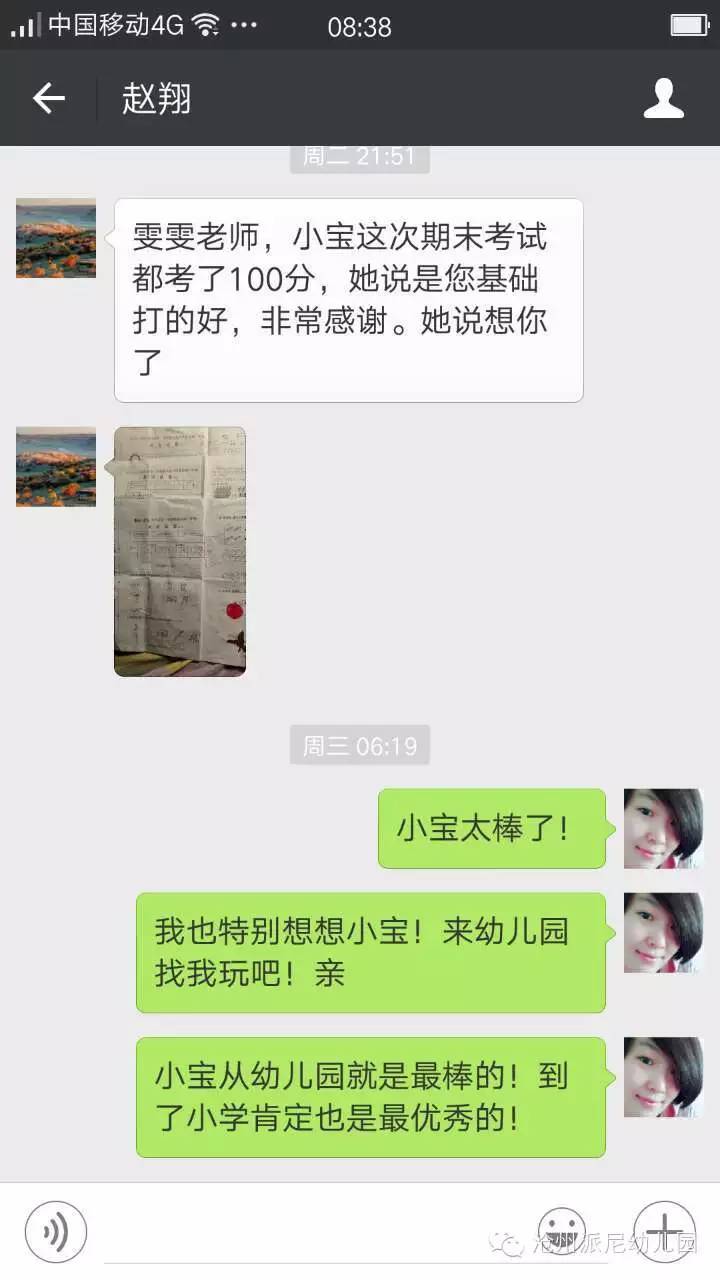Tap the plus icon to attach files
Viewport: 720px width, 1280px height.
(662, 1230)
